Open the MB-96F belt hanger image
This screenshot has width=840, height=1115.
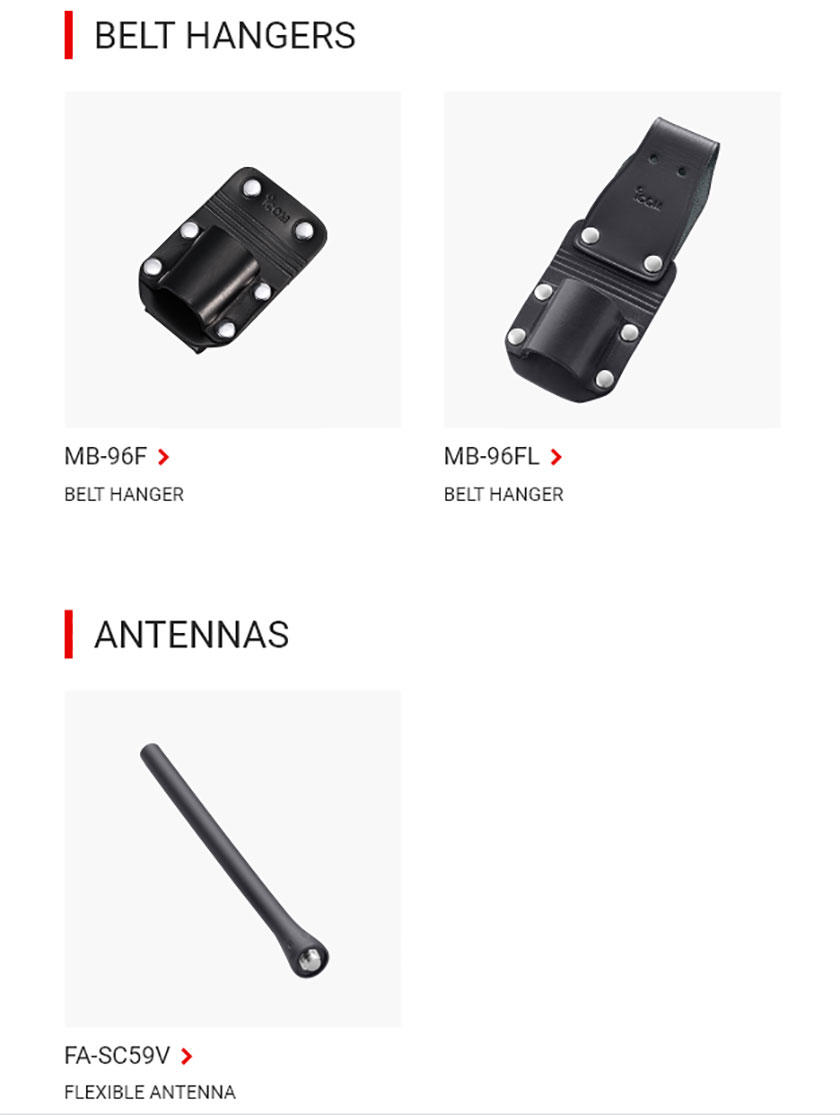click(x=232, y=260)
